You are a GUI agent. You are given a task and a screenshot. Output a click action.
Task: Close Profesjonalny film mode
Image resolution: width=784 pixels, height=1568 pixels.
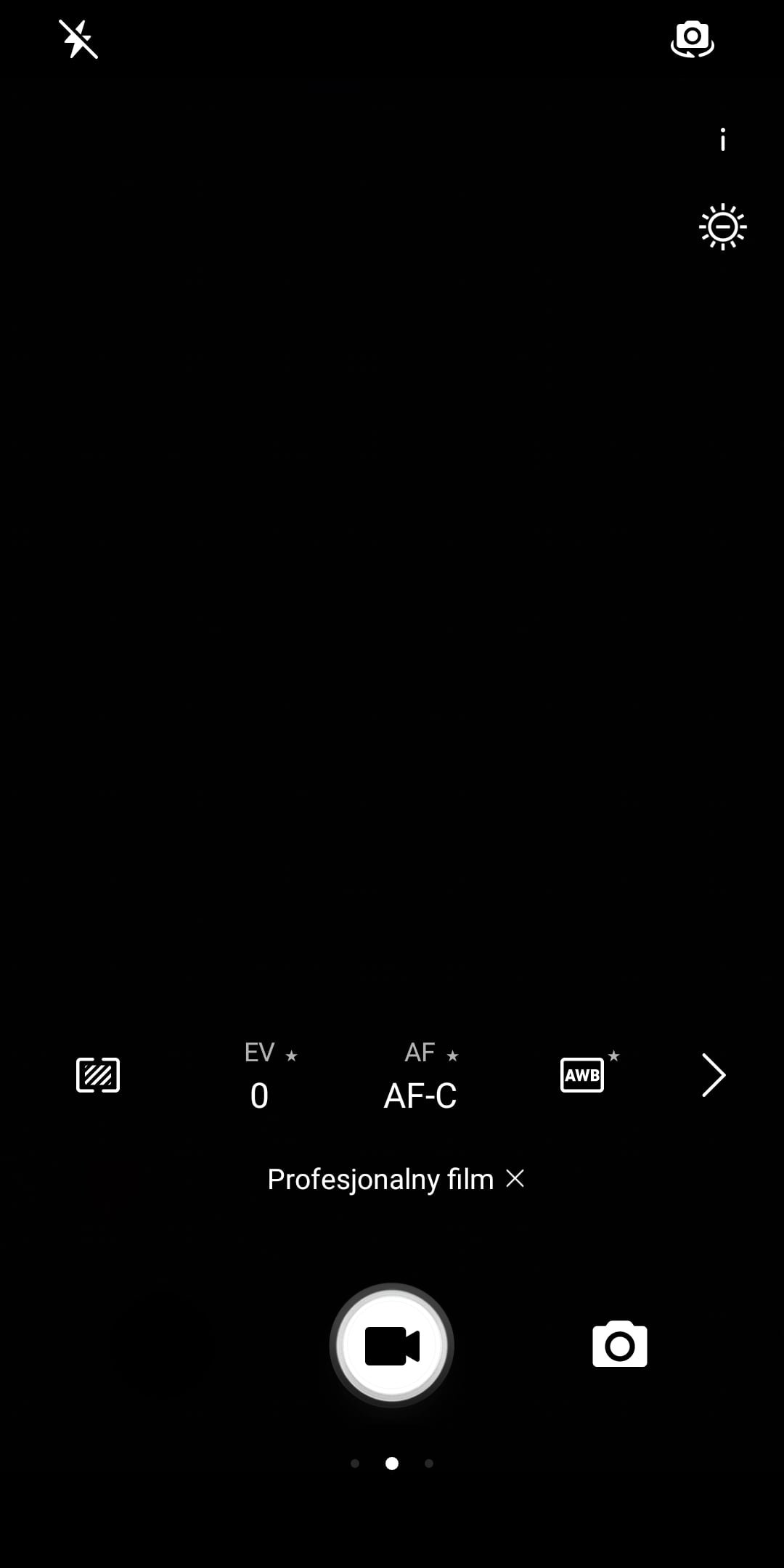coord(515,1178)
